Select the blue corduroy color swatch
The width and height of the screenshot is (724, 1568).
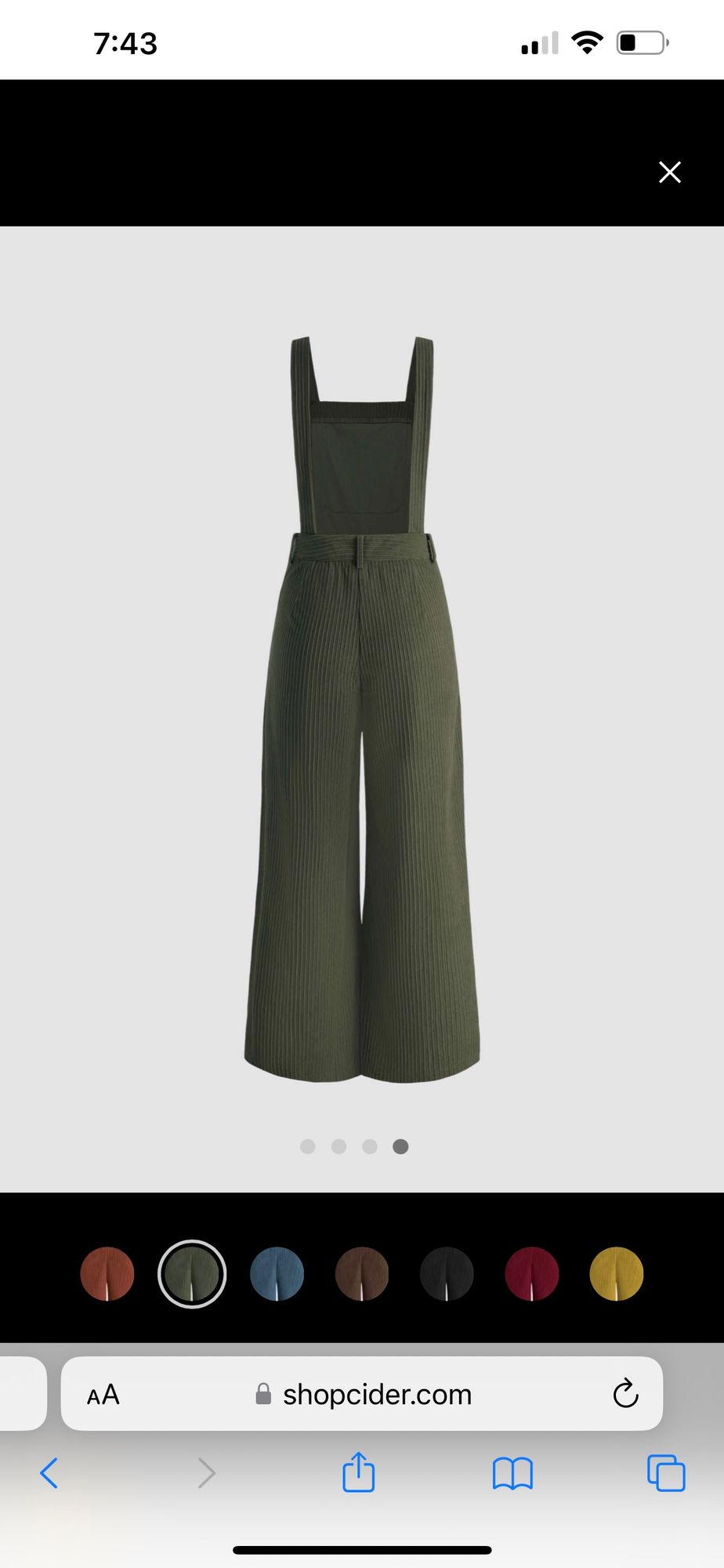click(277, 1274)
